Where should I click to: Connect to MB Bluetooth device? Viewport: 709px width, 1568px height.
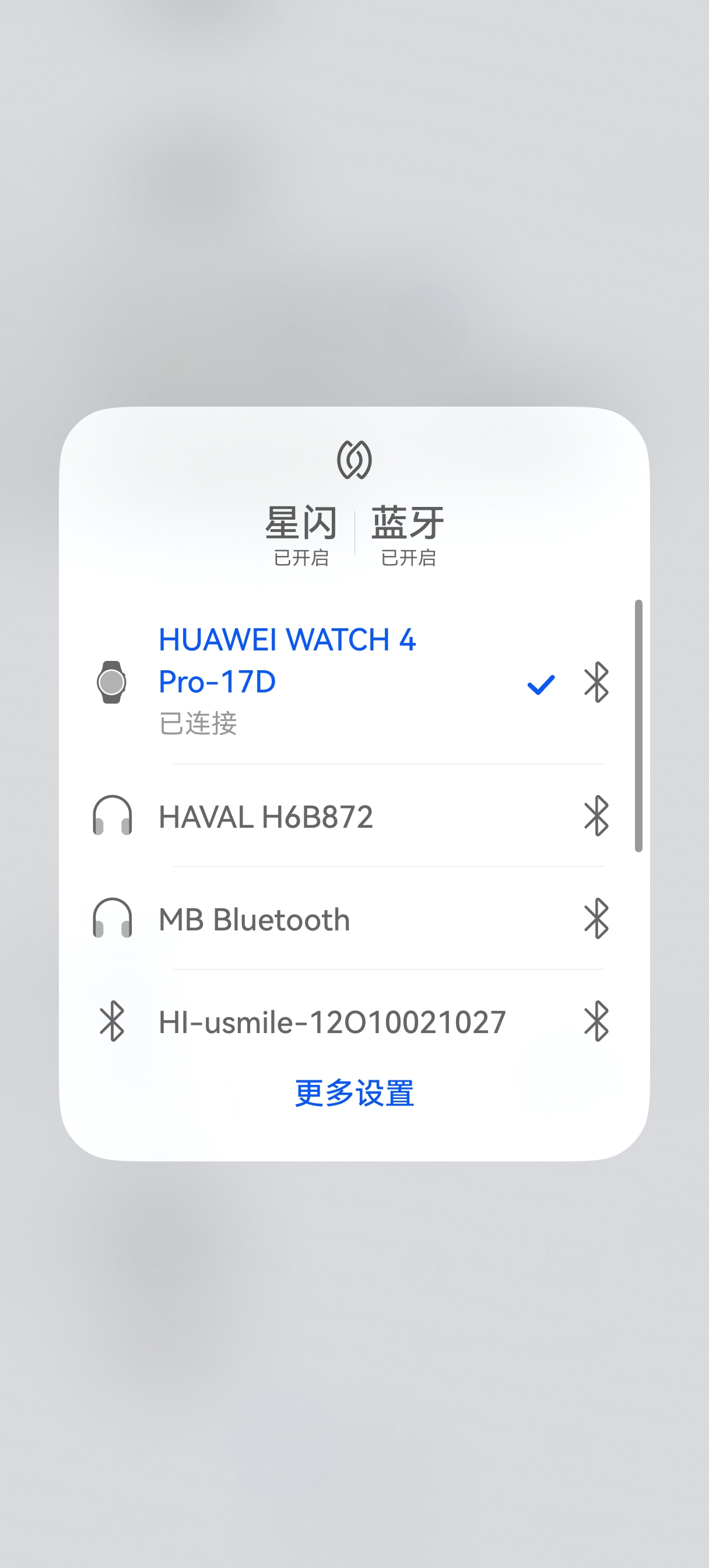tap(254, 919)
